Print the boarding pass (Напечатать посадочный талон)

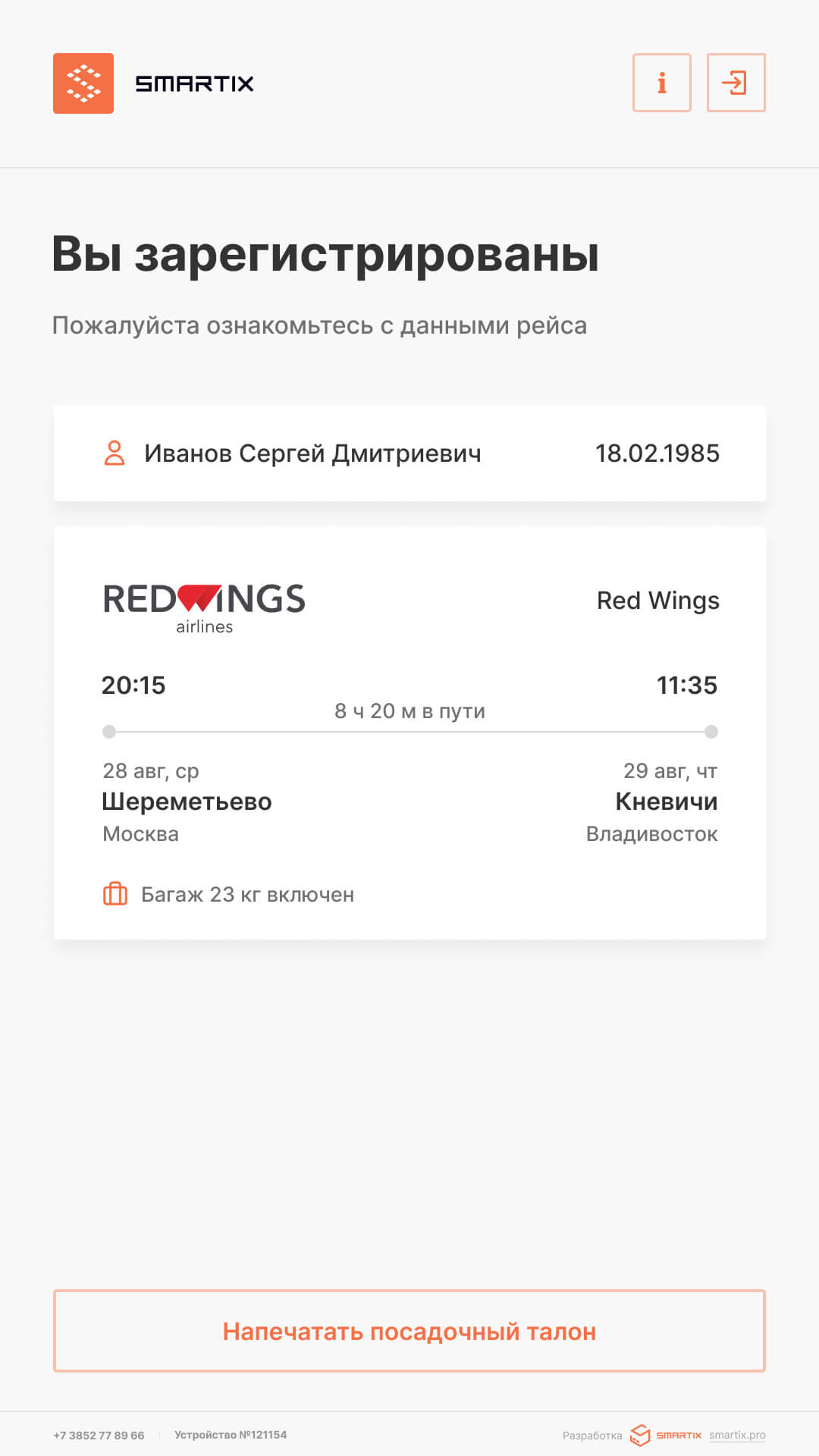coord(409,1331)
